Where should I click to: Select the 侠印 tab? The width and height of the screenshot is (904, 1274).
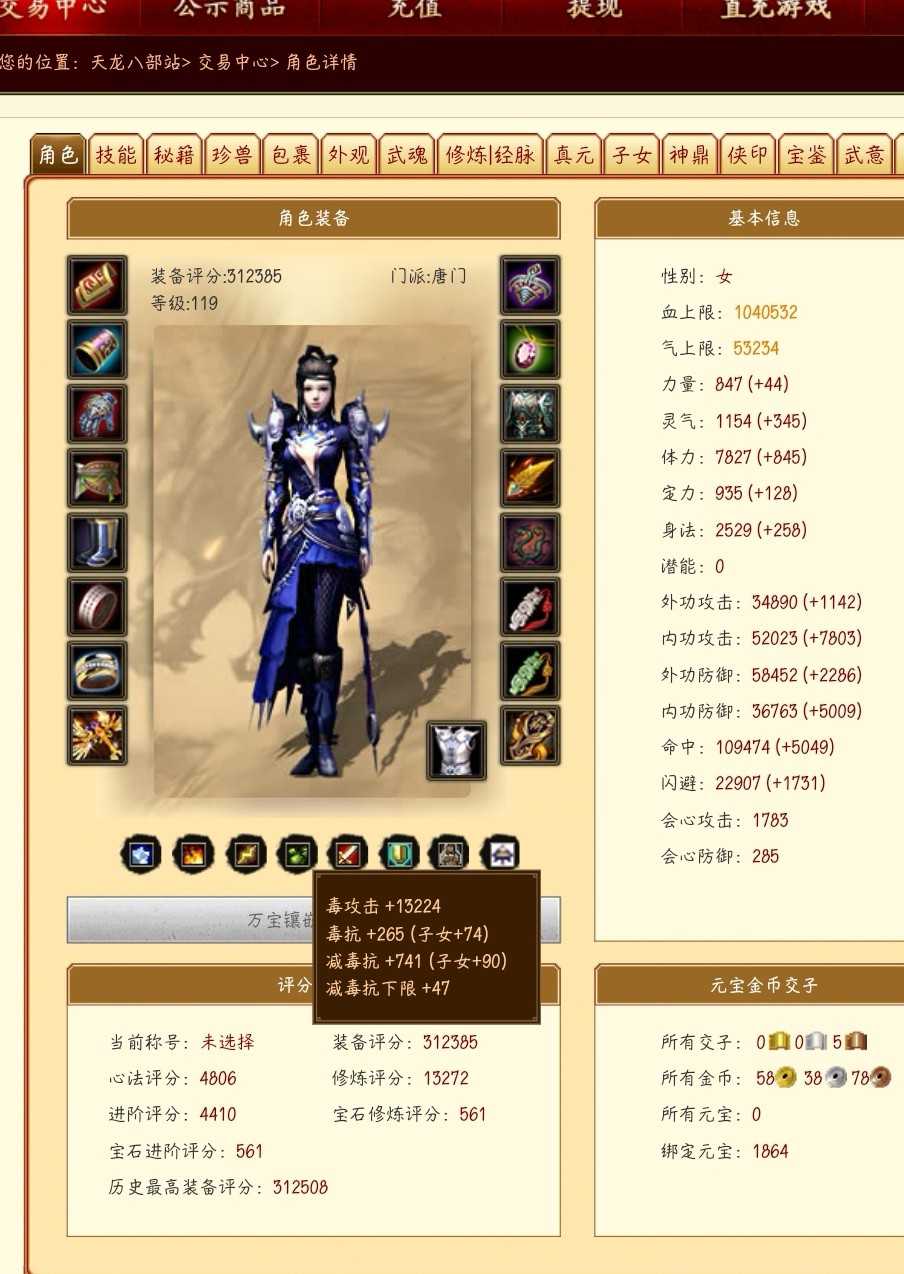(x=748, y=155)
